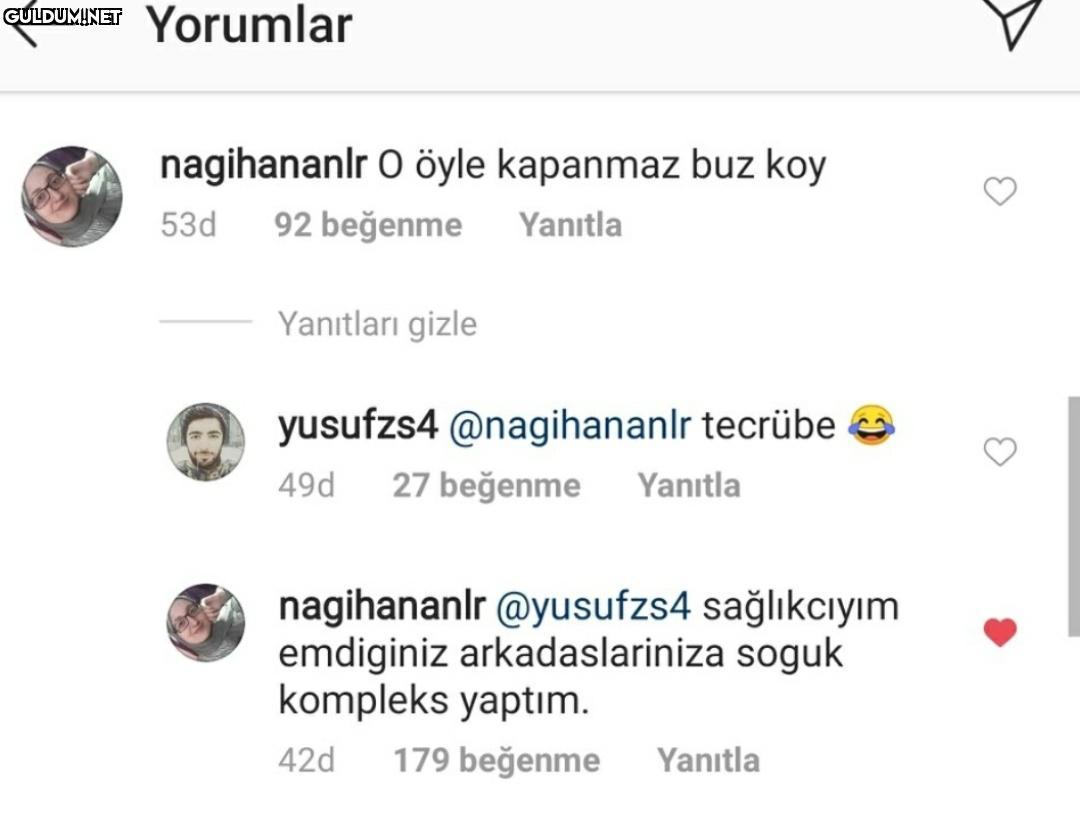
Task: Reply to yusufzs4's comment with 27 beğenme
Action: click(689, 486)
